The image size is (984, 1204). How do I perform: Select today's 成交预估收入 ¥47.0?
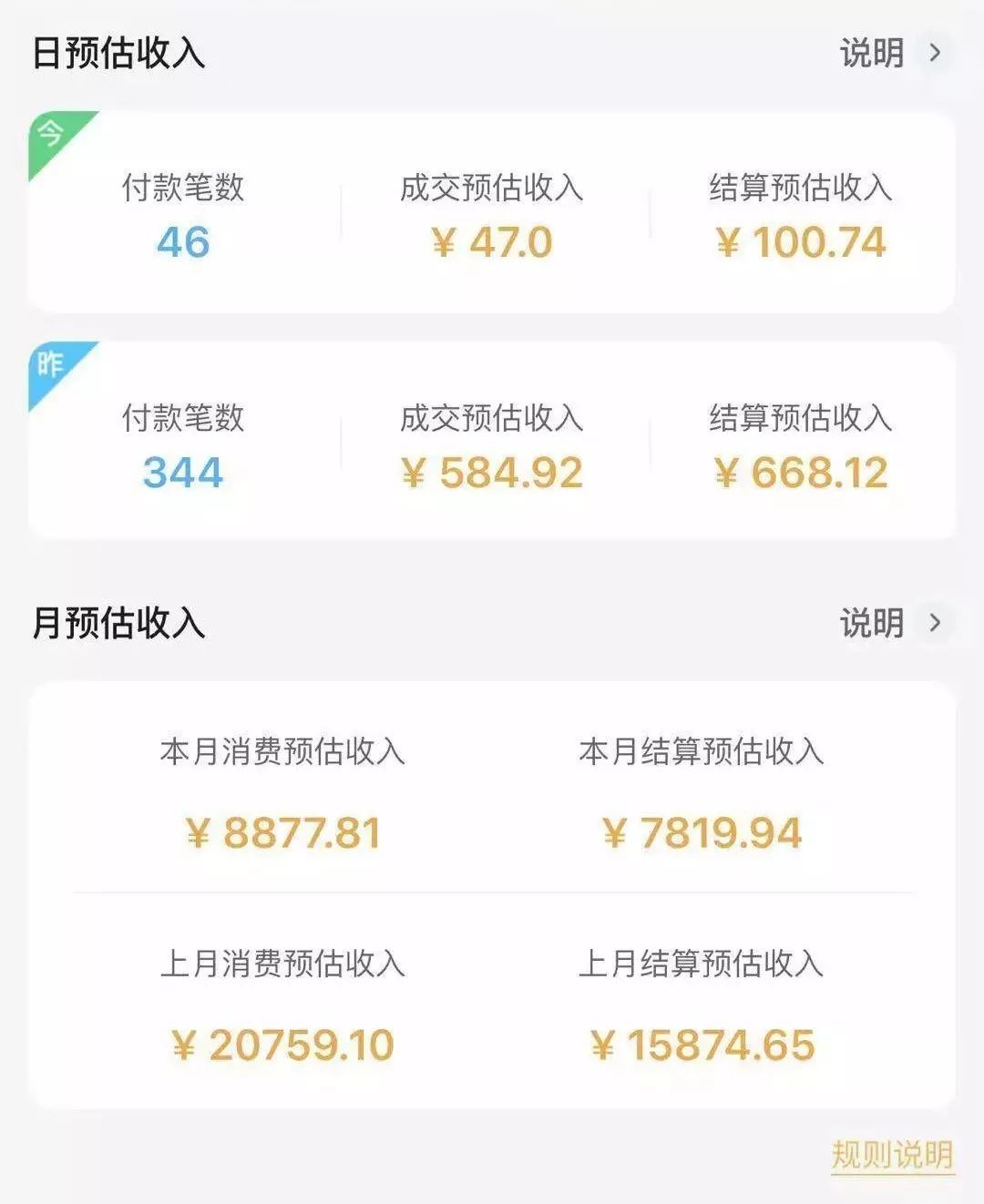click(x=491, y=241)
